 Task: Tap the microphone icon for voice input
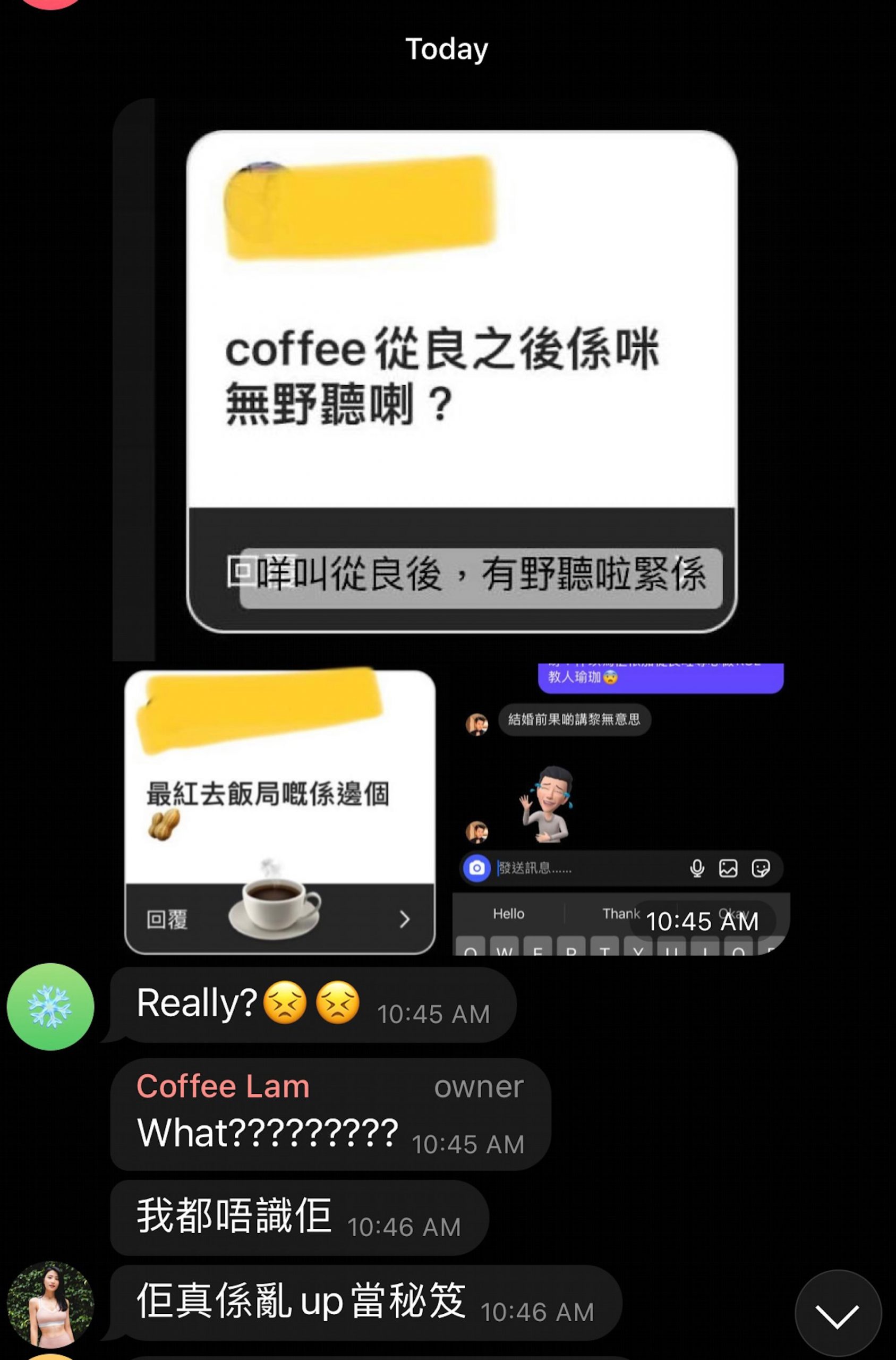(x=698, y=868)
